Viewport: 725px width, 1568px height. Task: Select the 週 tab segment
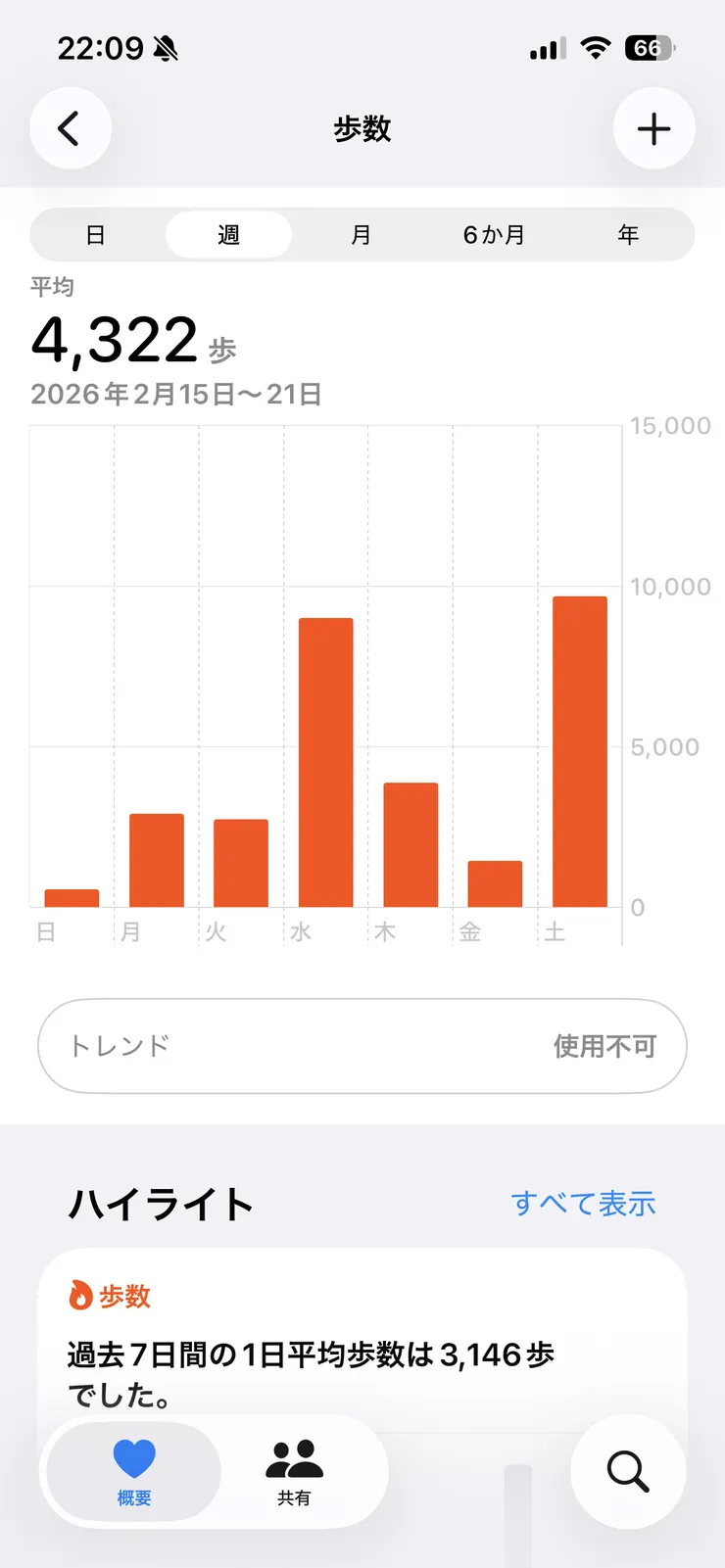[227, 234]
